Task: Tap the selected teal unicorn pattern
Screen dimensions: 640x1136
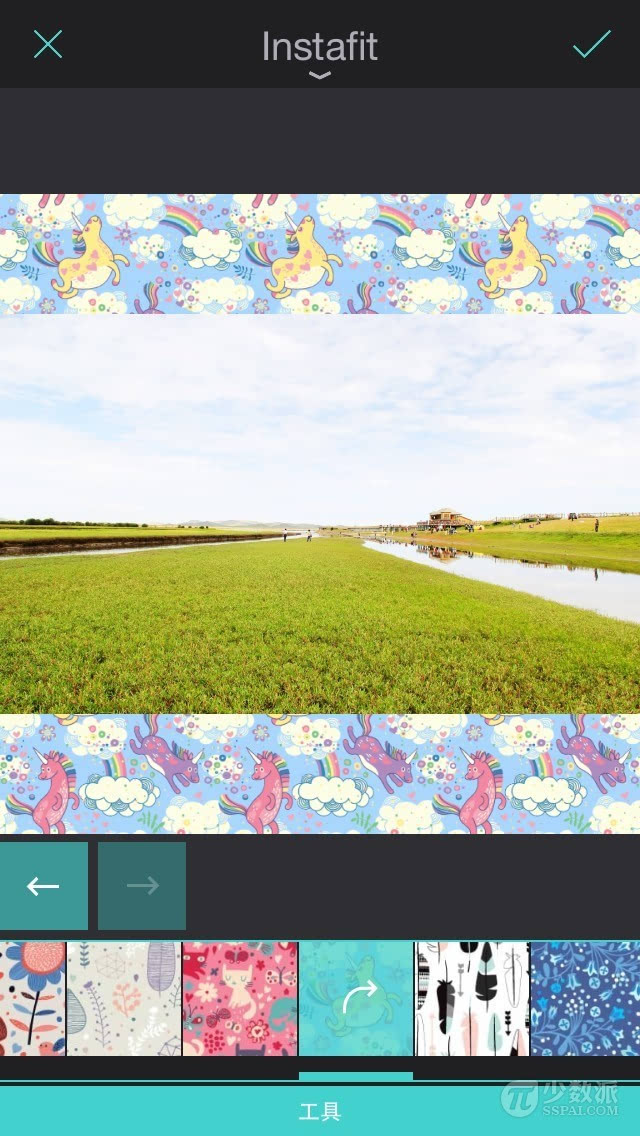Action: pos(356,998)
